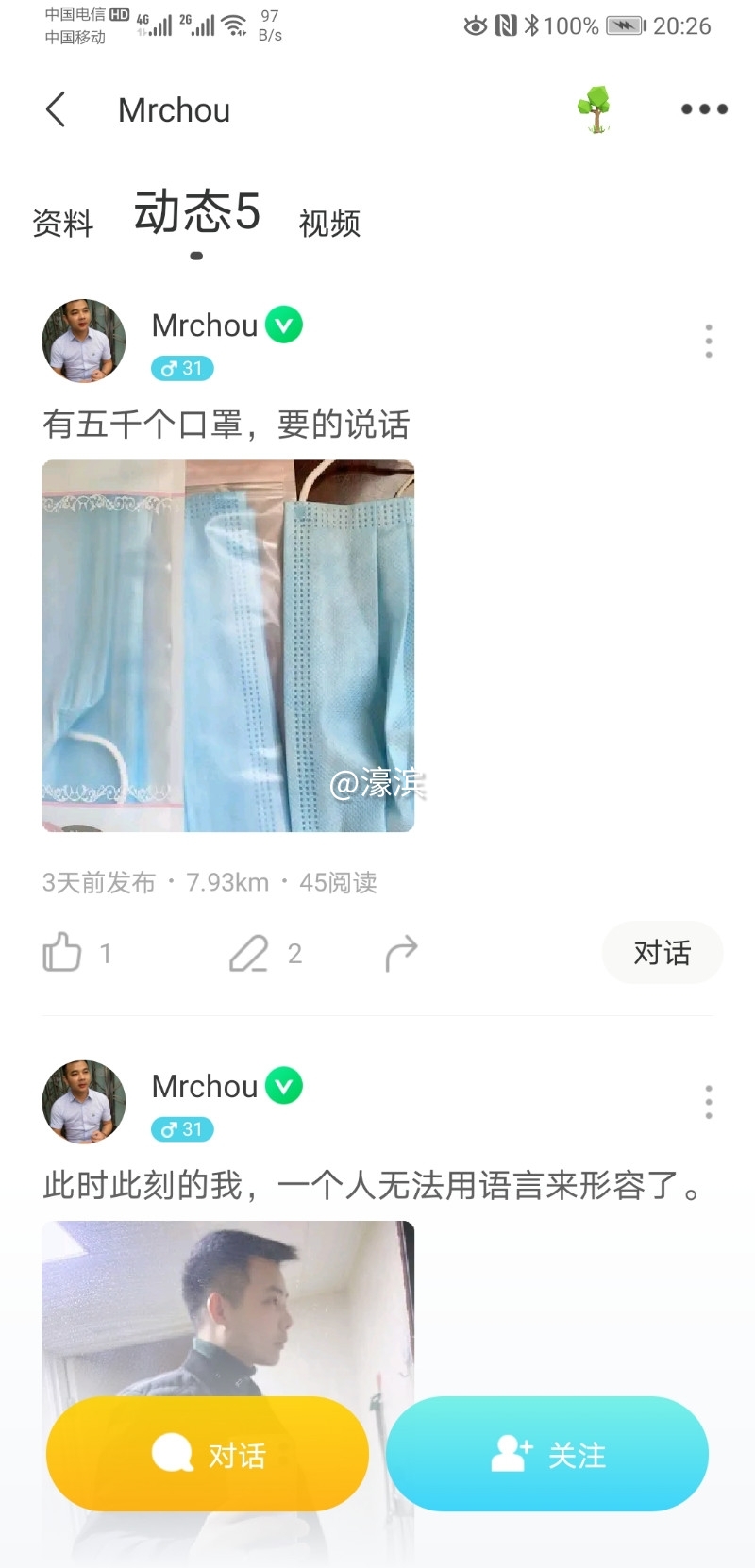Open options menu for the mask post
755x1568 pixels.
click(x=708, y=342)
